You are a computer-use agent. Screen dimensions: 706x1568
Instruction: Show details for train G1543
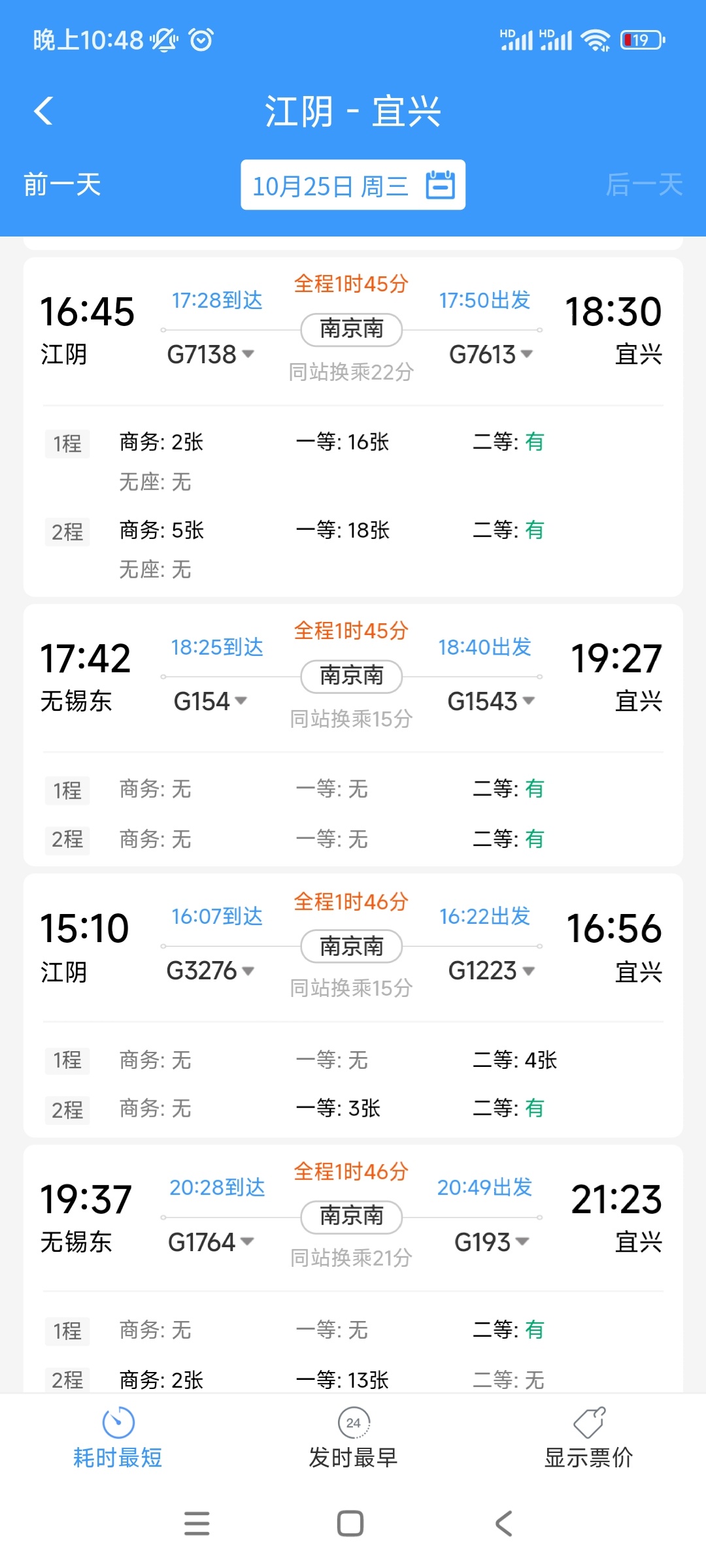491,702
